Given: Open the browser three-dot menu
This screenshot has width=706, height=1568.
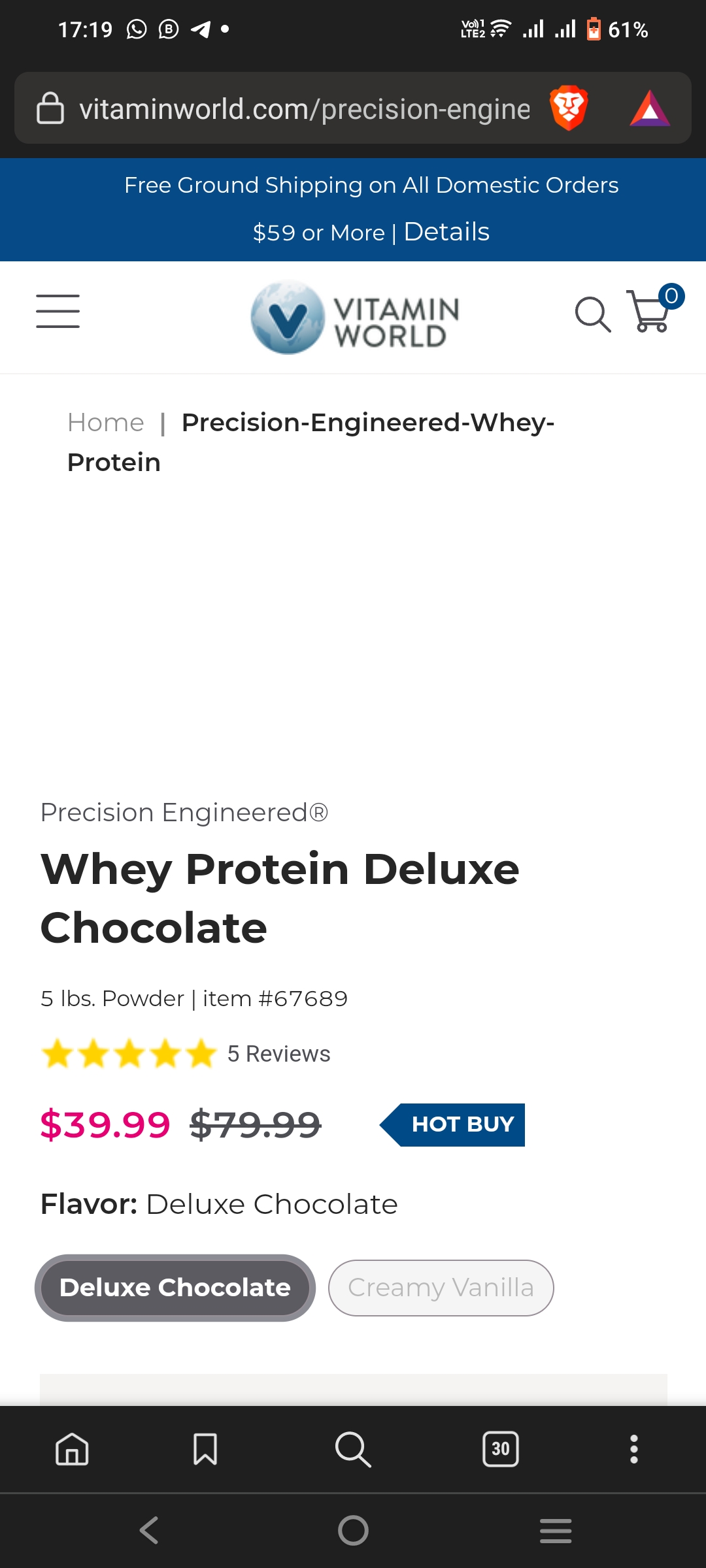Looking at the screenshot, I should [x=633, y=1449].
